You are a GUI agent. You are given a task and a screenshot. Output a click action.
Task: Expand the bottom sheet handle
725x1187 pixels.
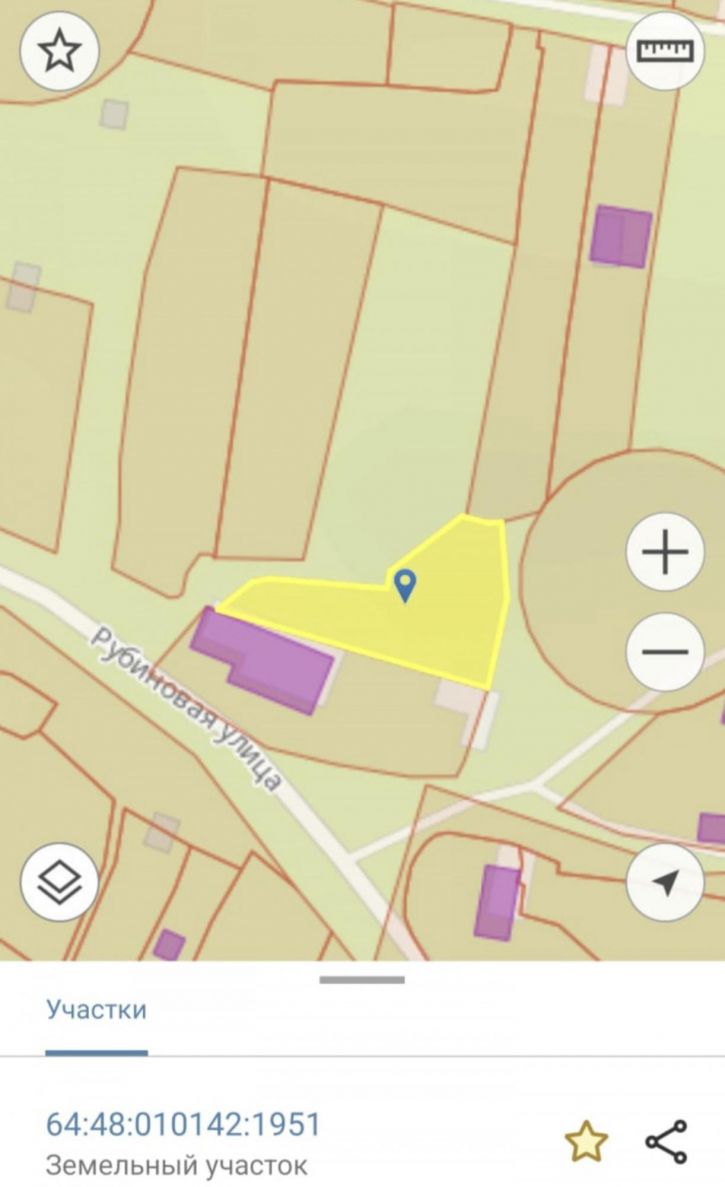point(362,980)
